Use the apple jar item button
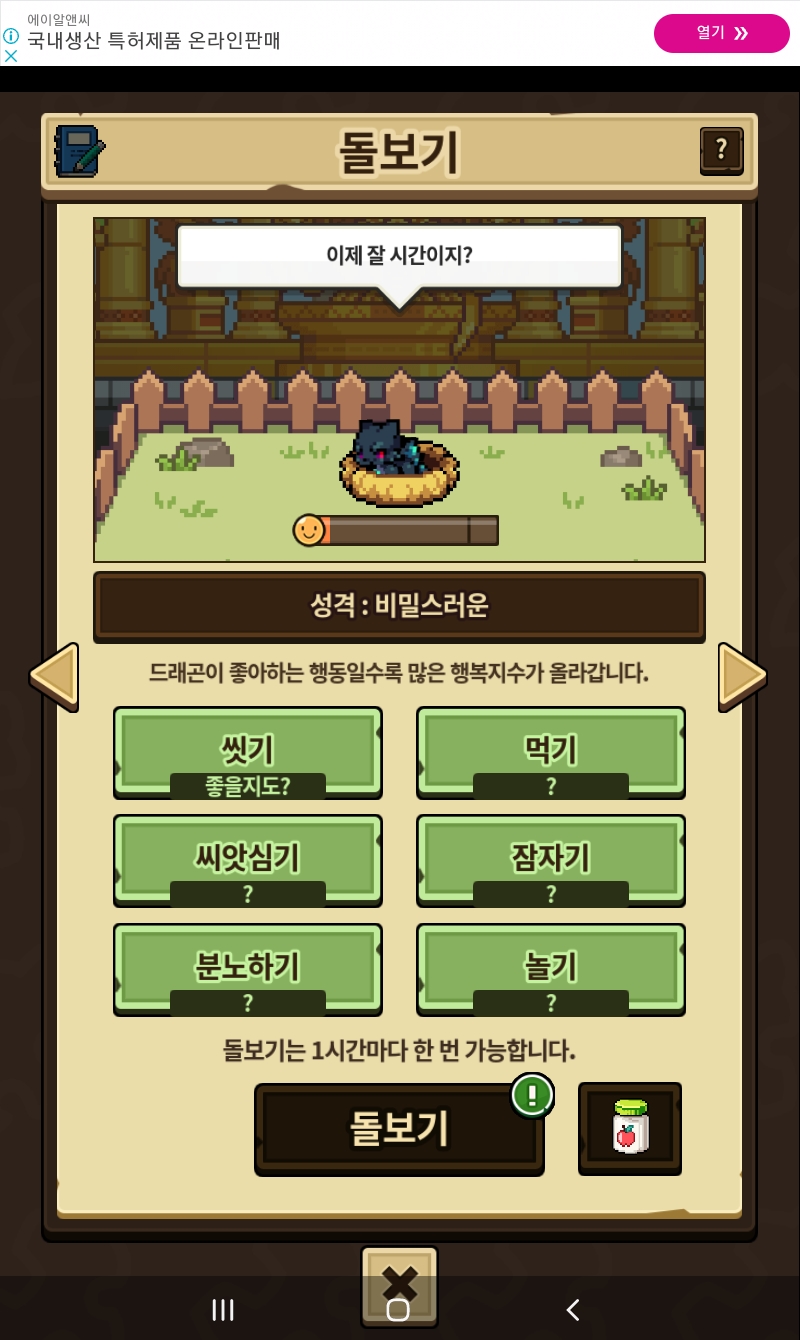 [x=629, y=1127]
